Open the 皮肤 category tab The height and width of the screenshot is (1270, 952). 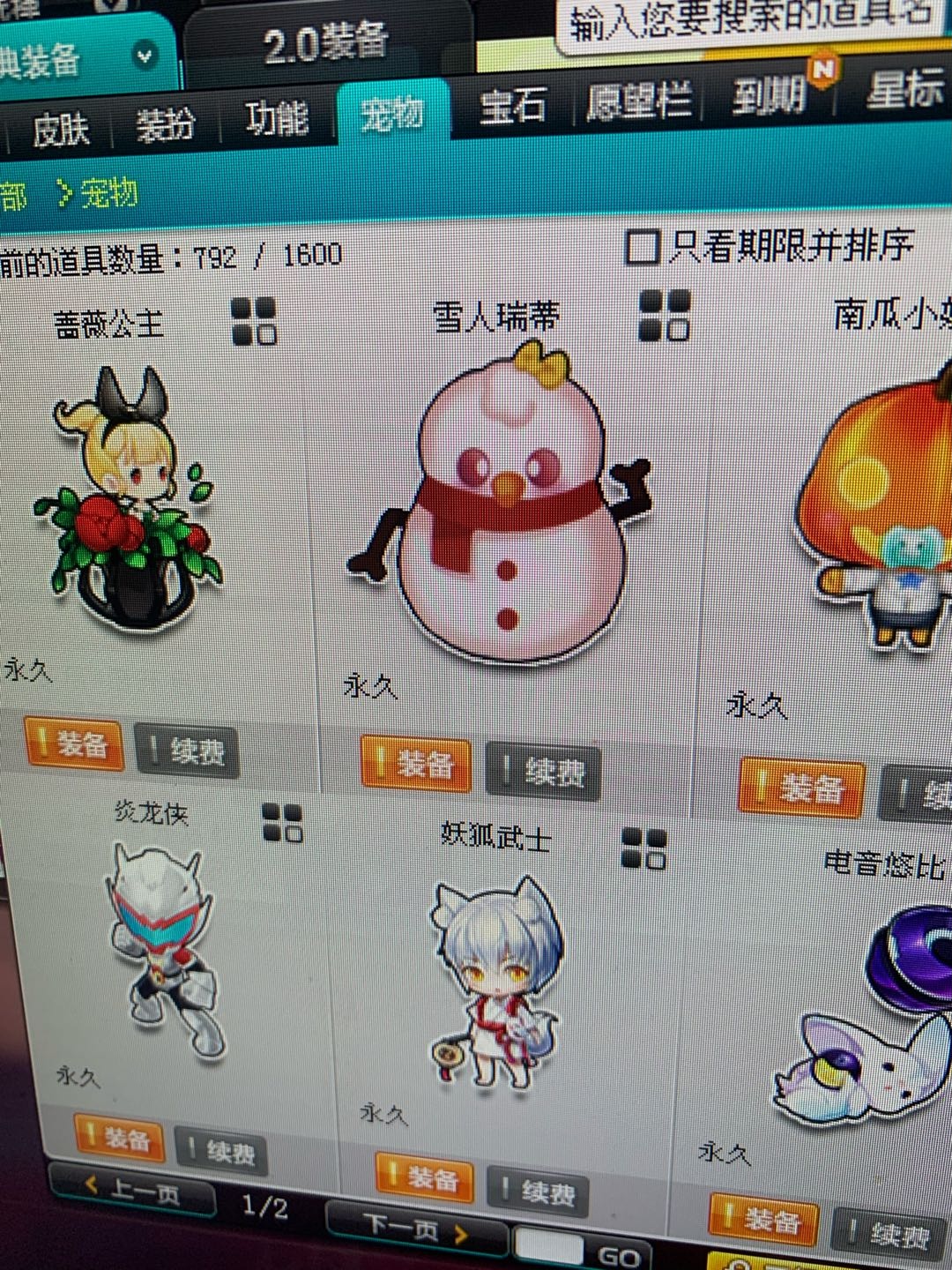coord(60,130)
